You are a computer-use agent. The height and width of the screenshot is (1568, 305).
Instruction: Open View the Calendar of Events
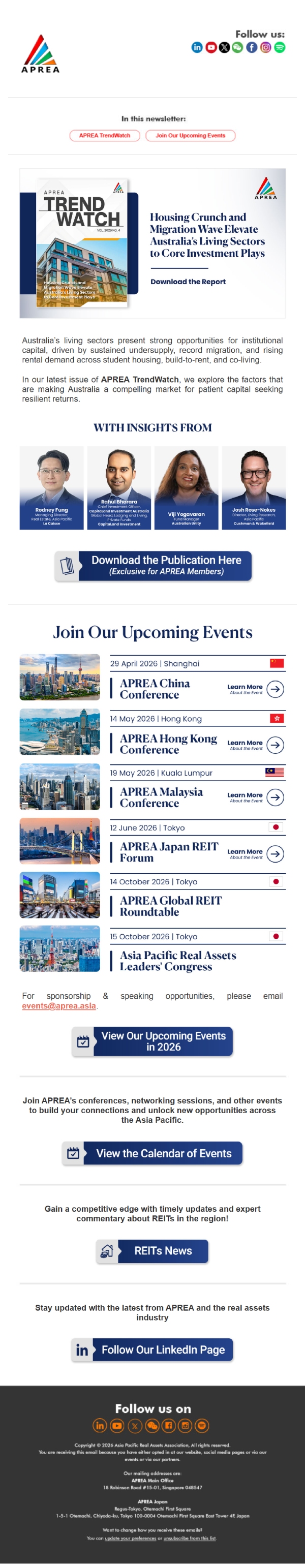click(152, 1153)
